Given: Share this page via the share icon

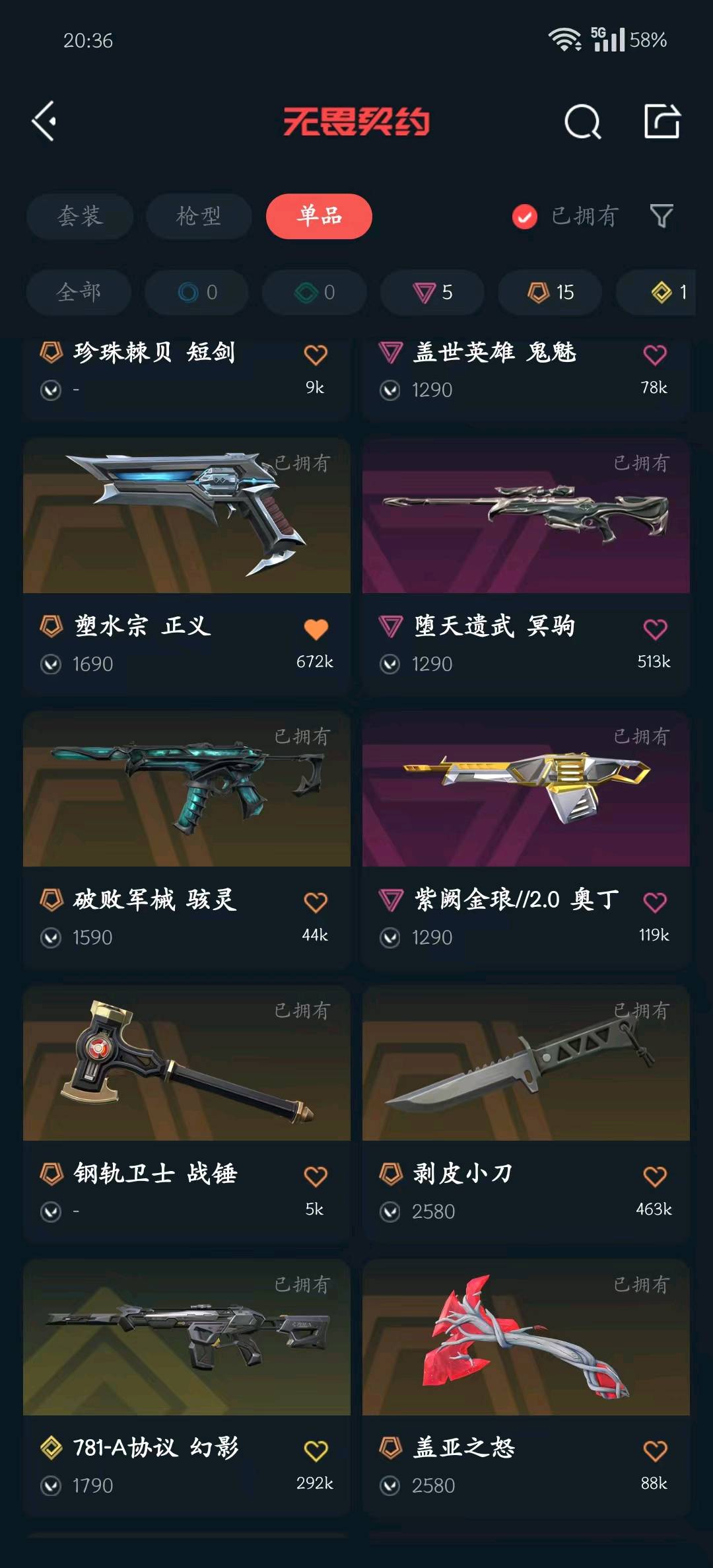Looking at the screenshot, I should (662, 121).
